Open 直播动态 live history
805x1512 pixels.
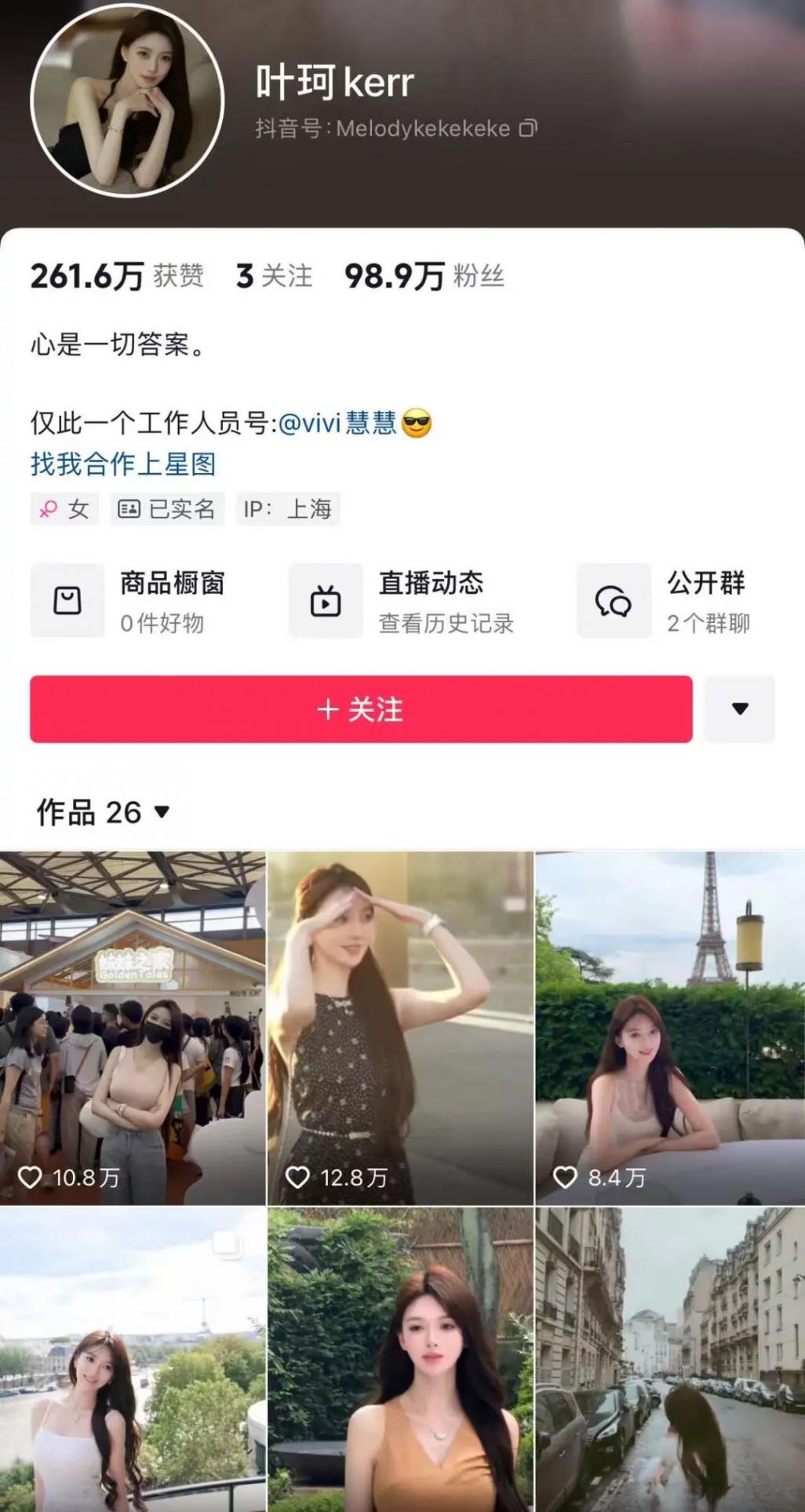click(402, 601)
